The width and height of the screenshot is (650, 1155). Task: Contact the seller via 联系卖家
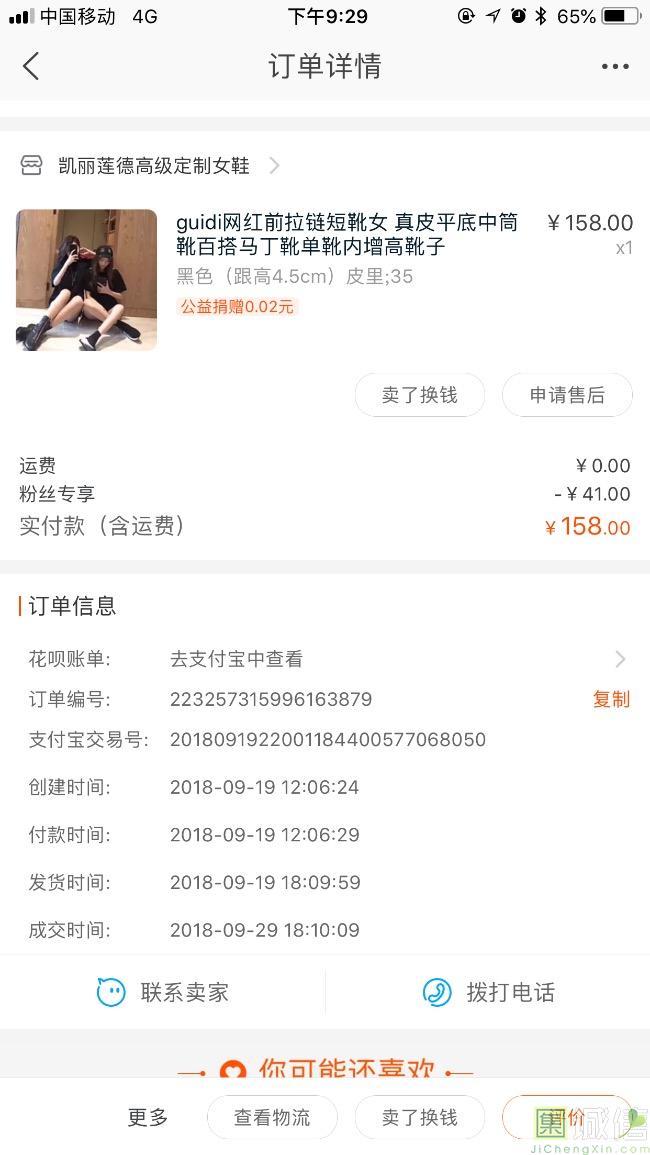click(x=163, y=992)
